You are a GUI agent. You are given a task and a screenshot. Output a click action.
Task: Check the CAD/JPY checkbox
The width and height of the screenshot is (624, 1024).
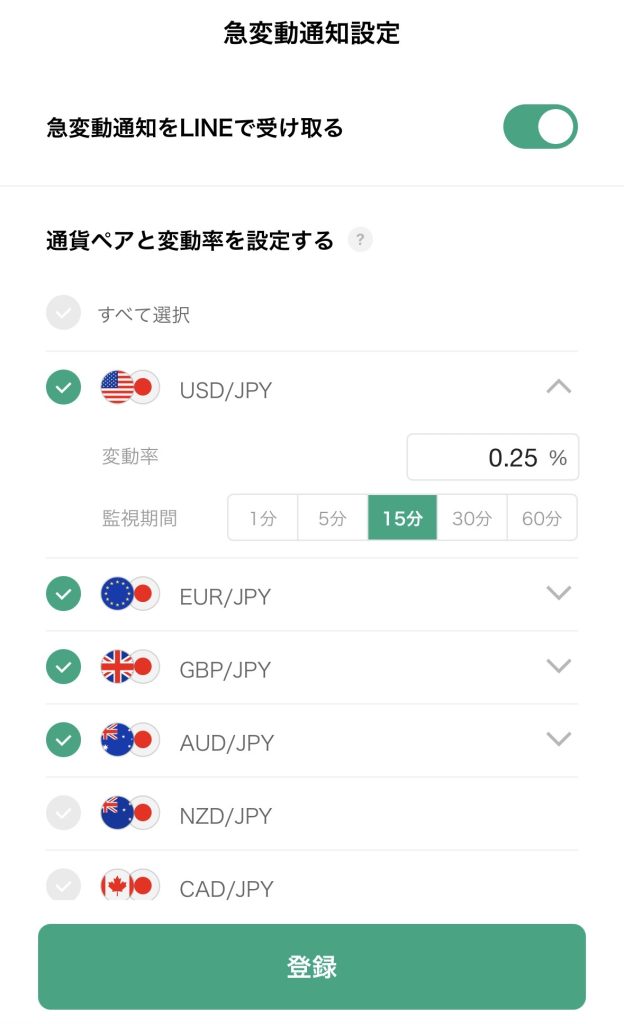coord(63,886)
